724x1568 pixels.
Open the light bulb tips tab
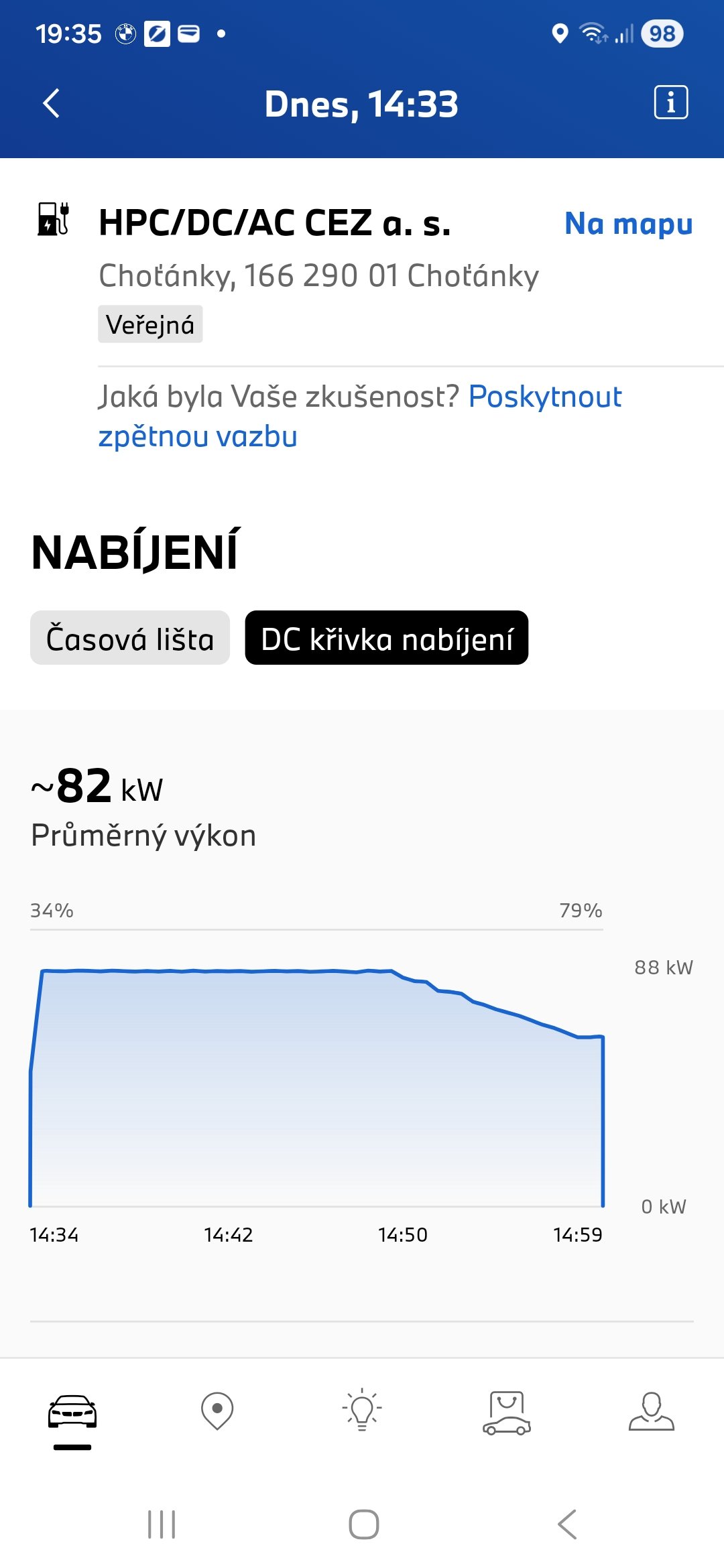(362, 1410)
